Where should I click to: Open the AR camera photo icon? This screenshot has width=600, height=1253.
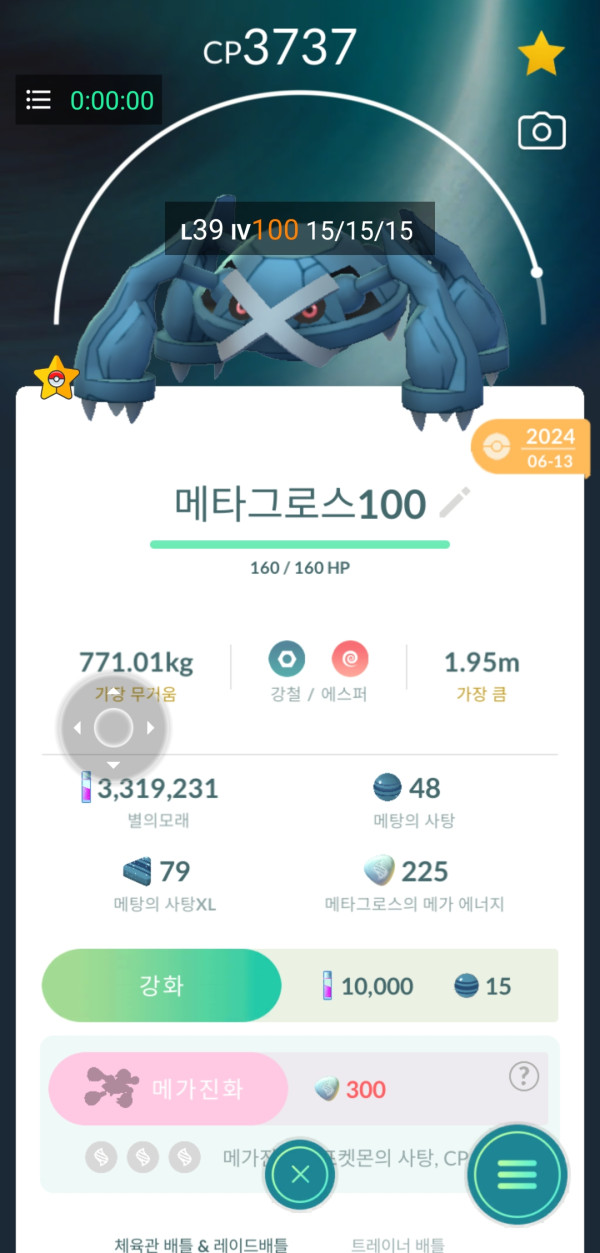point(541,132)
